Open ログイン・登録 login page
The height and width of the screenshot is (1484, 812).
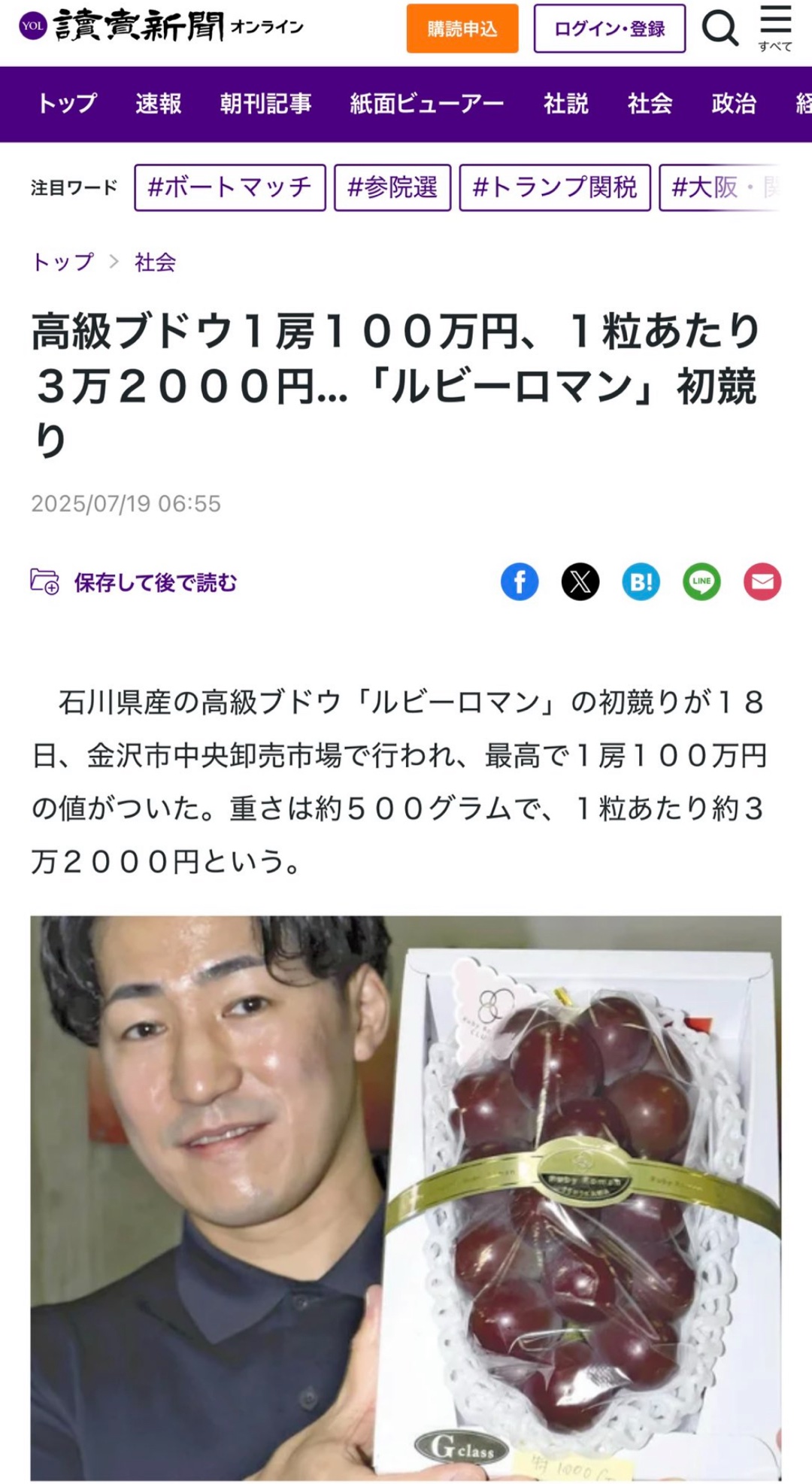(x=609, y=29)
